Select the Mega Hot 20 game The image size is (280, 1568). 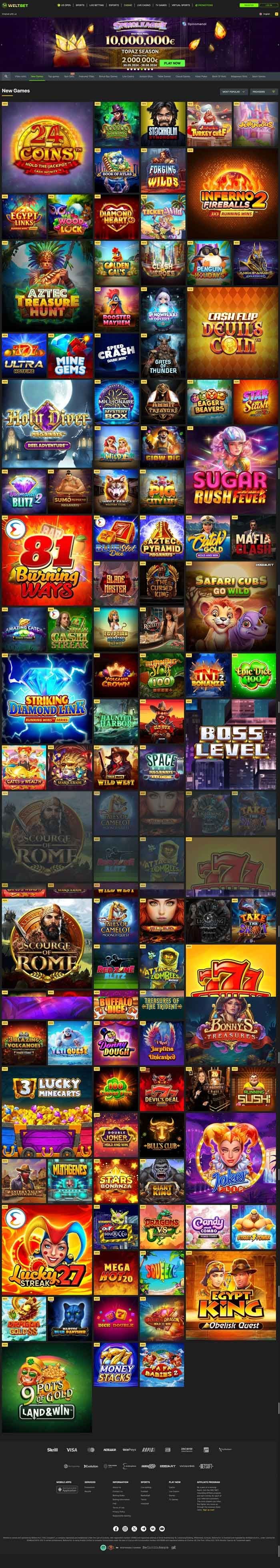tap(116, 1273)
